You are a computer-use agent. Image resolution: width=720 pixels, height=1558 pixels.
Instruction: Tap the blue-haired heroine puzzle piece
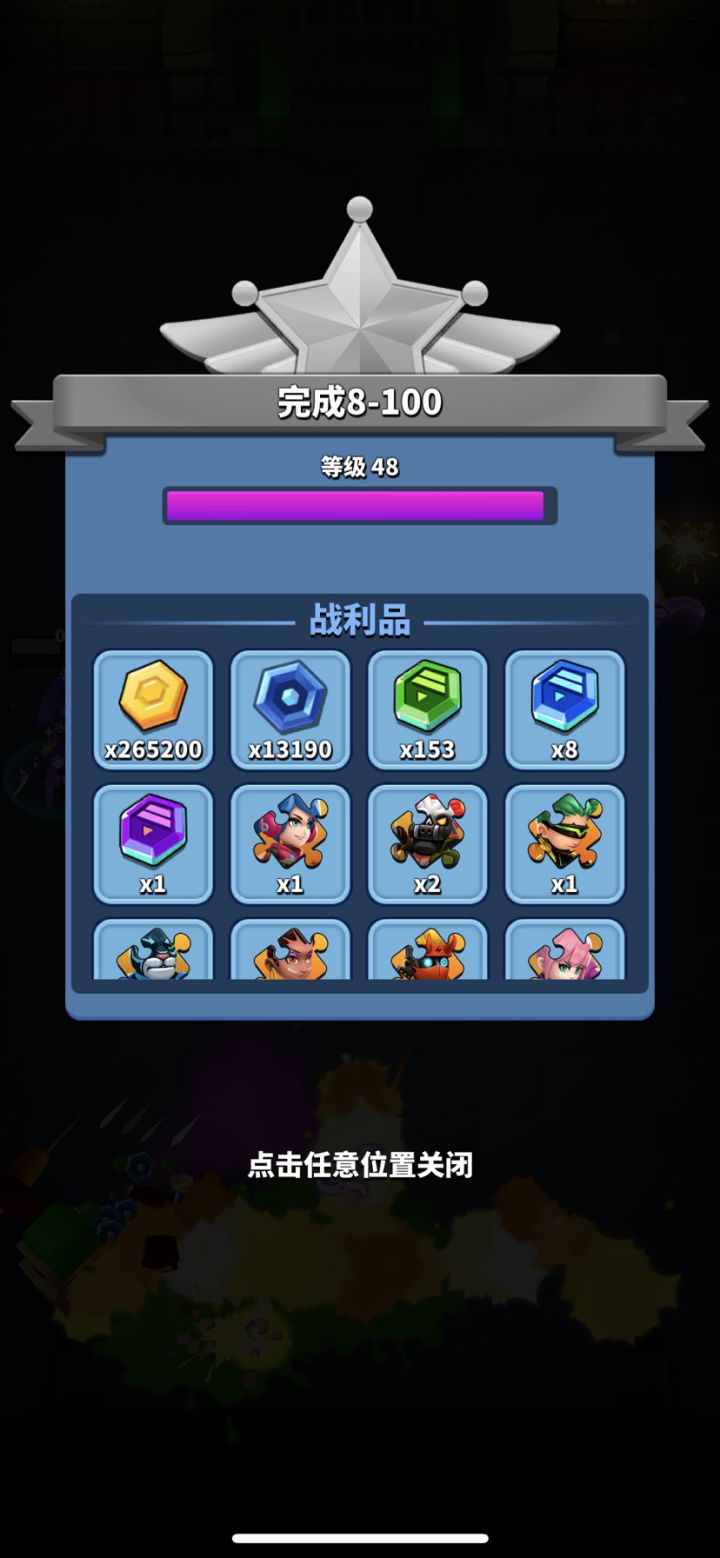291,843
